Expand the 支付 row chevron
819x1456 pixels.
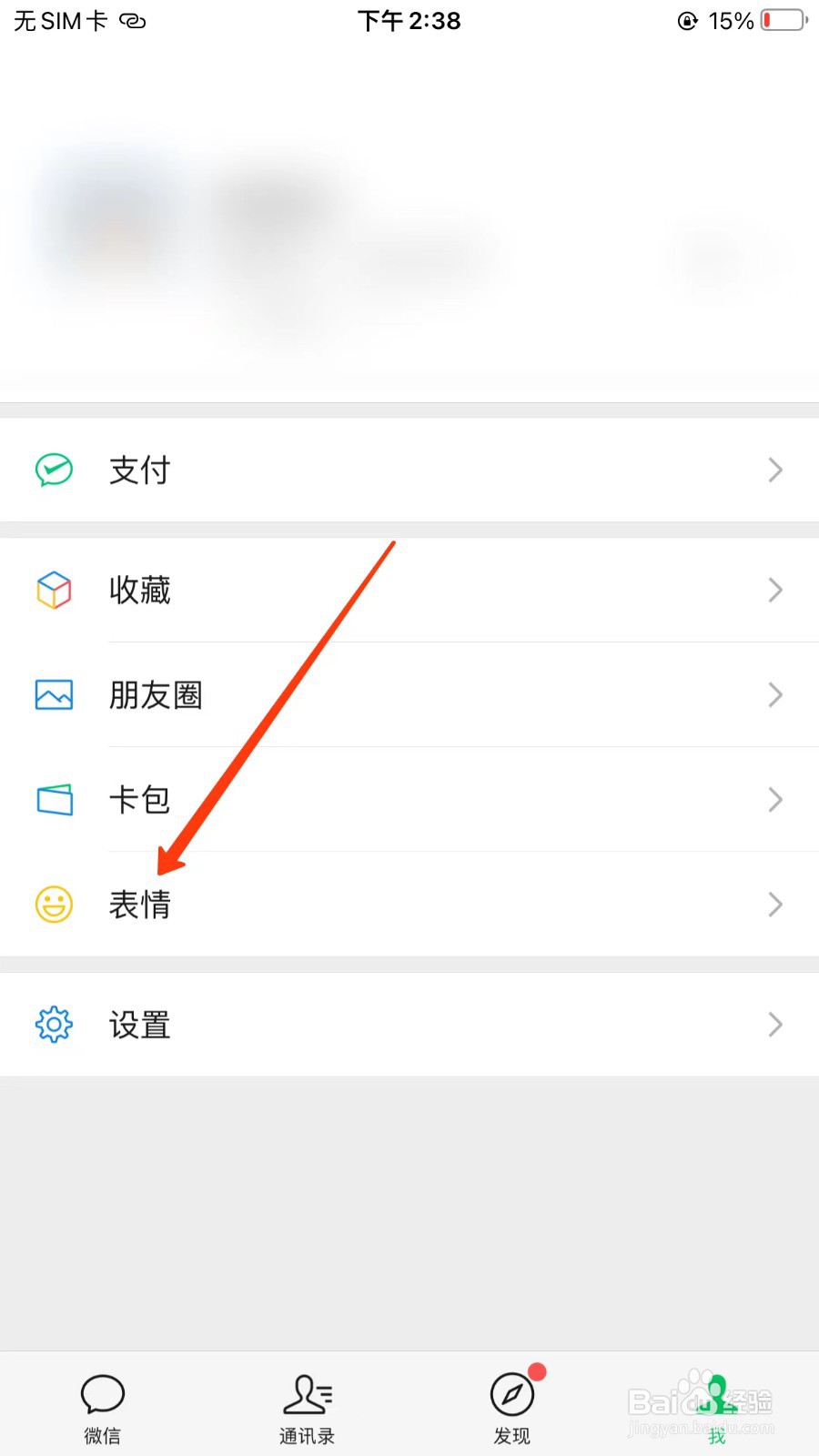click(774, 470)
